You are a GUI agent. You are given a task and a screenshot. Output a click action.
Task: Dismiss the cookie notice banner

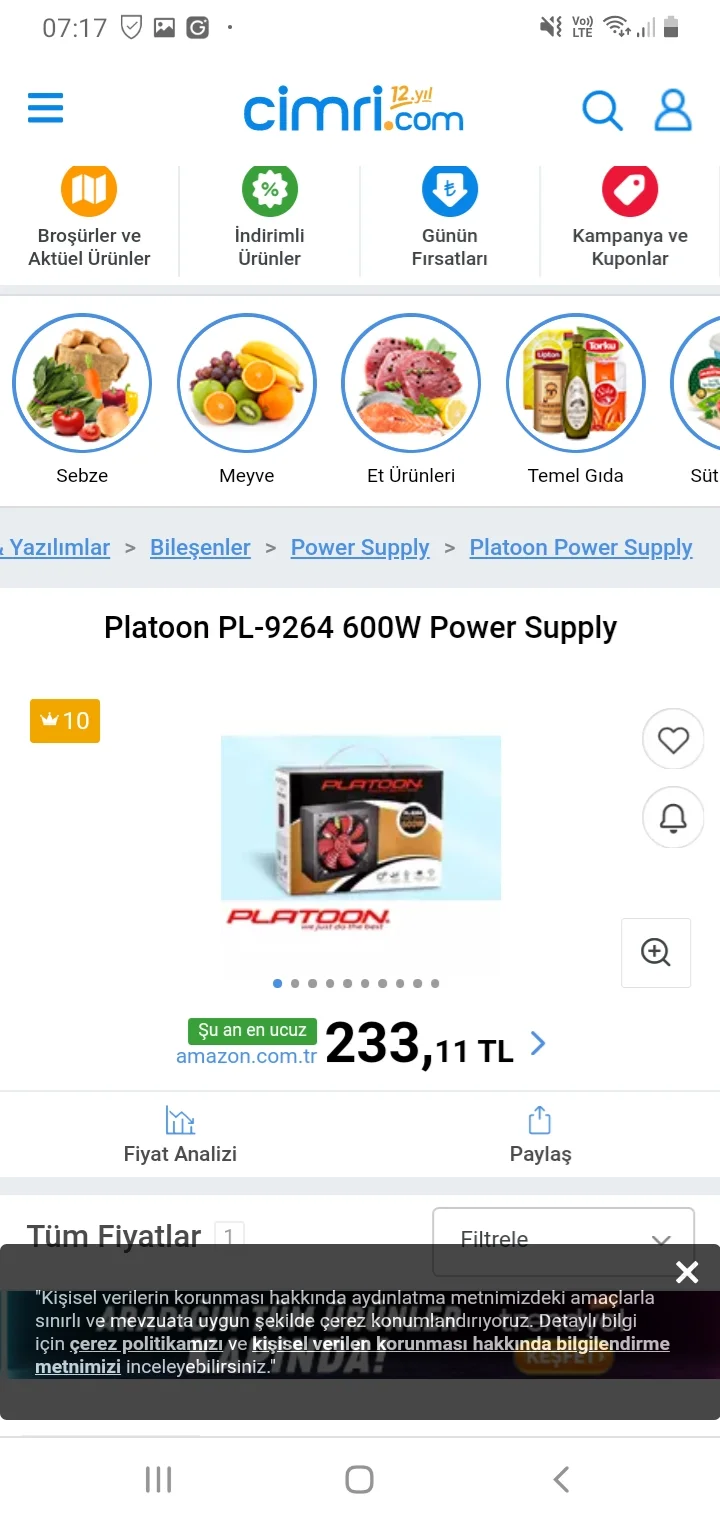687,1272
